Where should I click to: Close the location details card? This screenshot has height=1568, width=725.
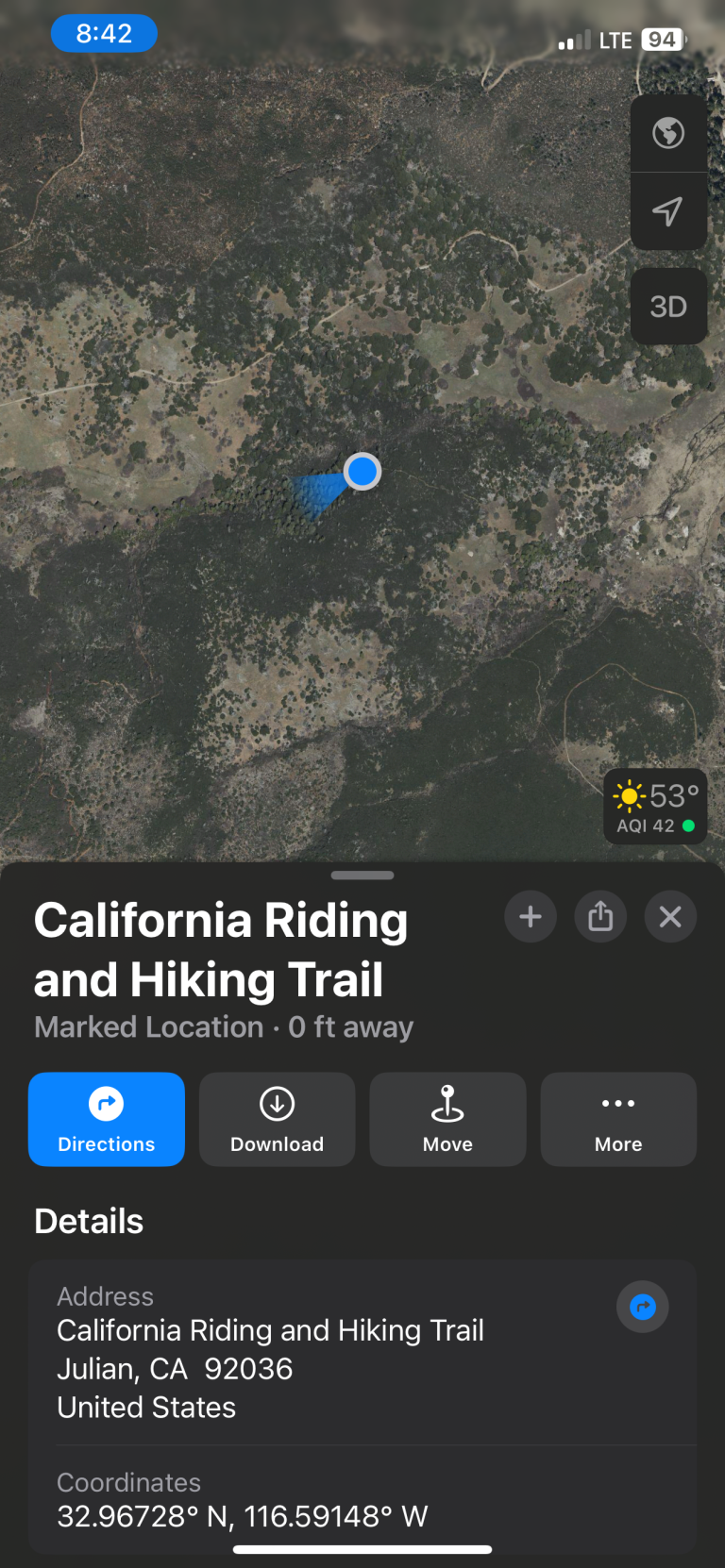pos(670,916)
